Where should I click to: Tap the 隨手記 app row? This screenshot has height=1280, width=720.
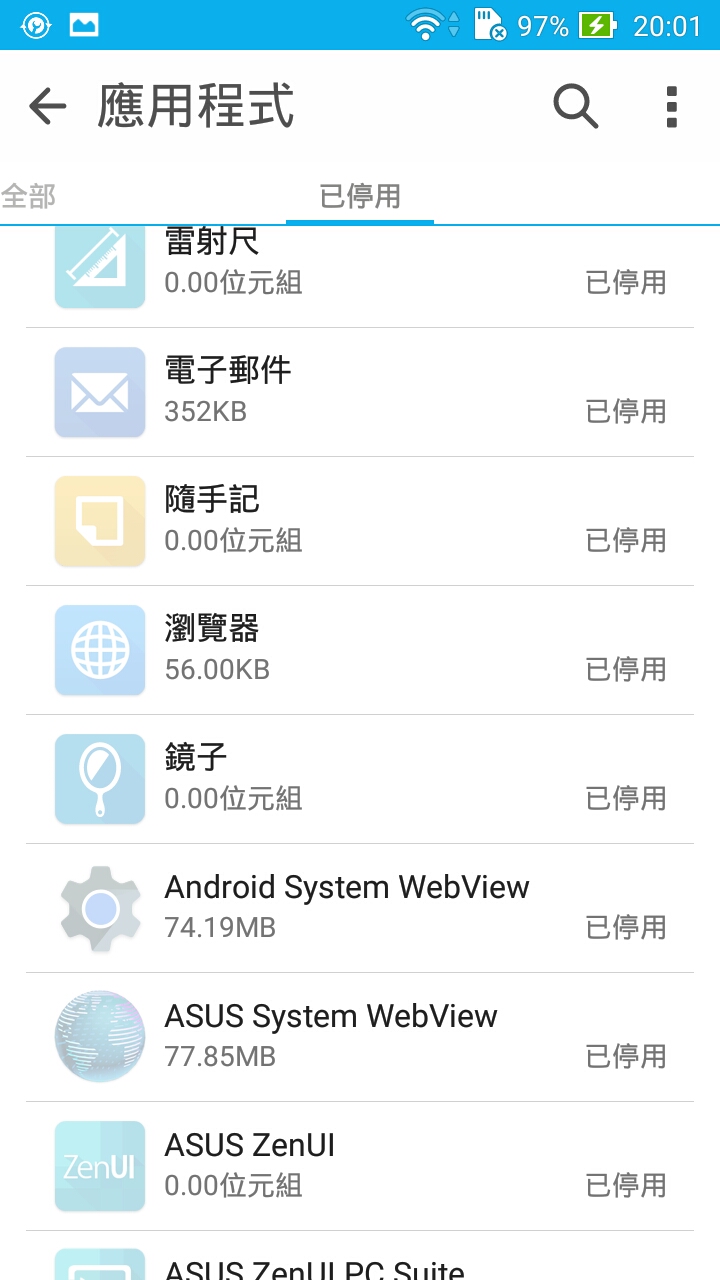[x=360, y=521]
